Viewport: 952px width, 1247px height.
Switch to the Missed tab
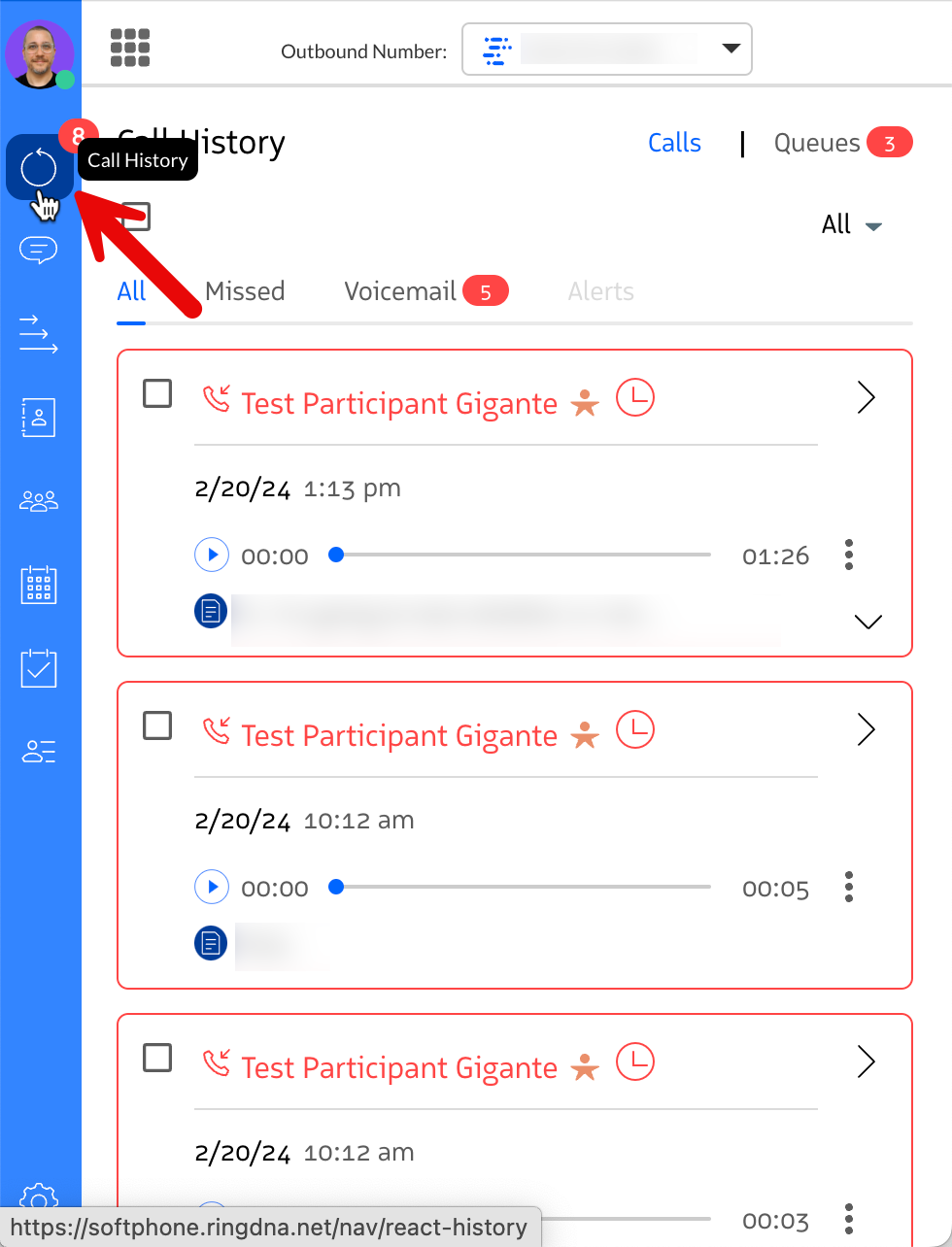pos(245,291)
